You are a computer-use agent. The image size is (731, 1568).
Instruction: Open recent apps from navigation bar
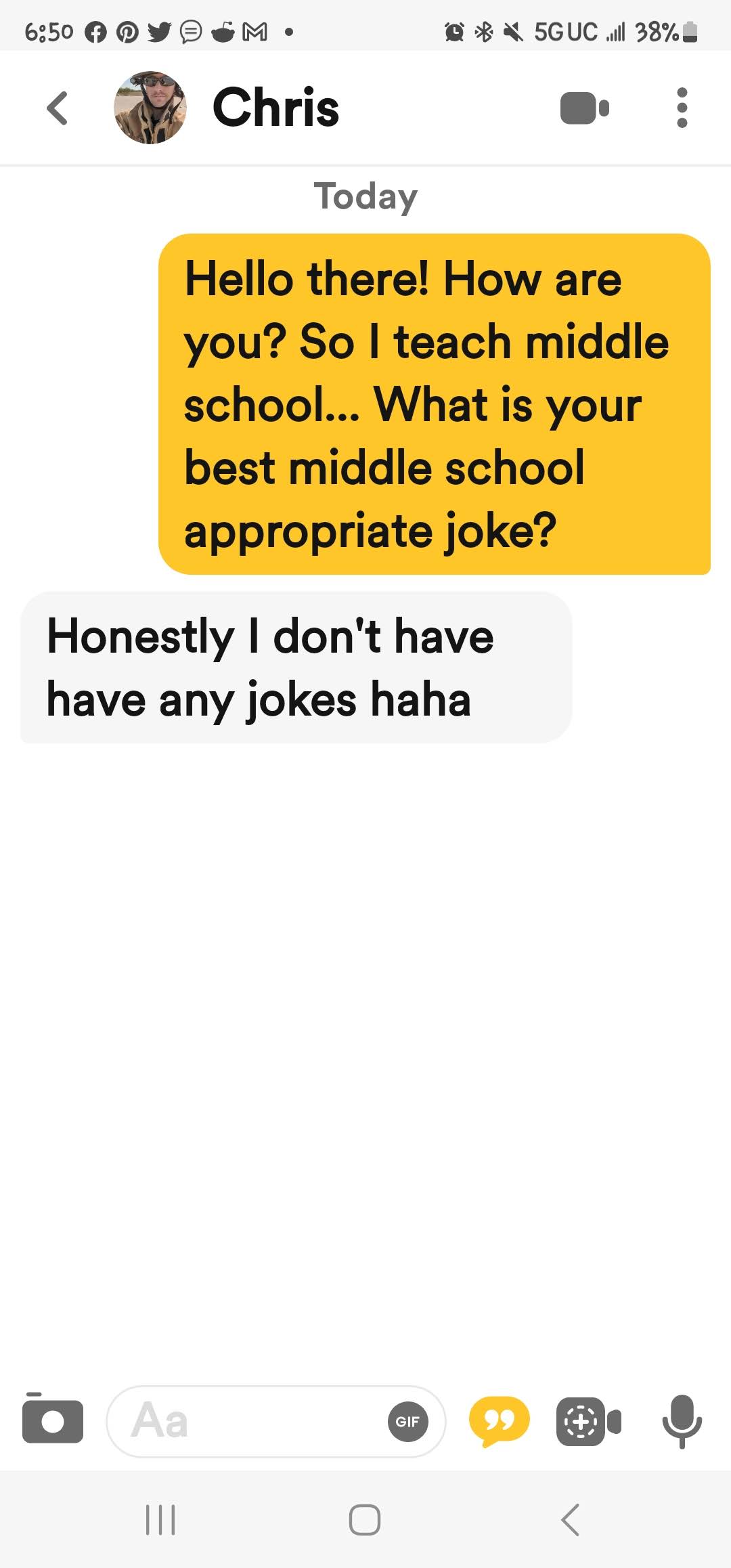(161, 1520)
